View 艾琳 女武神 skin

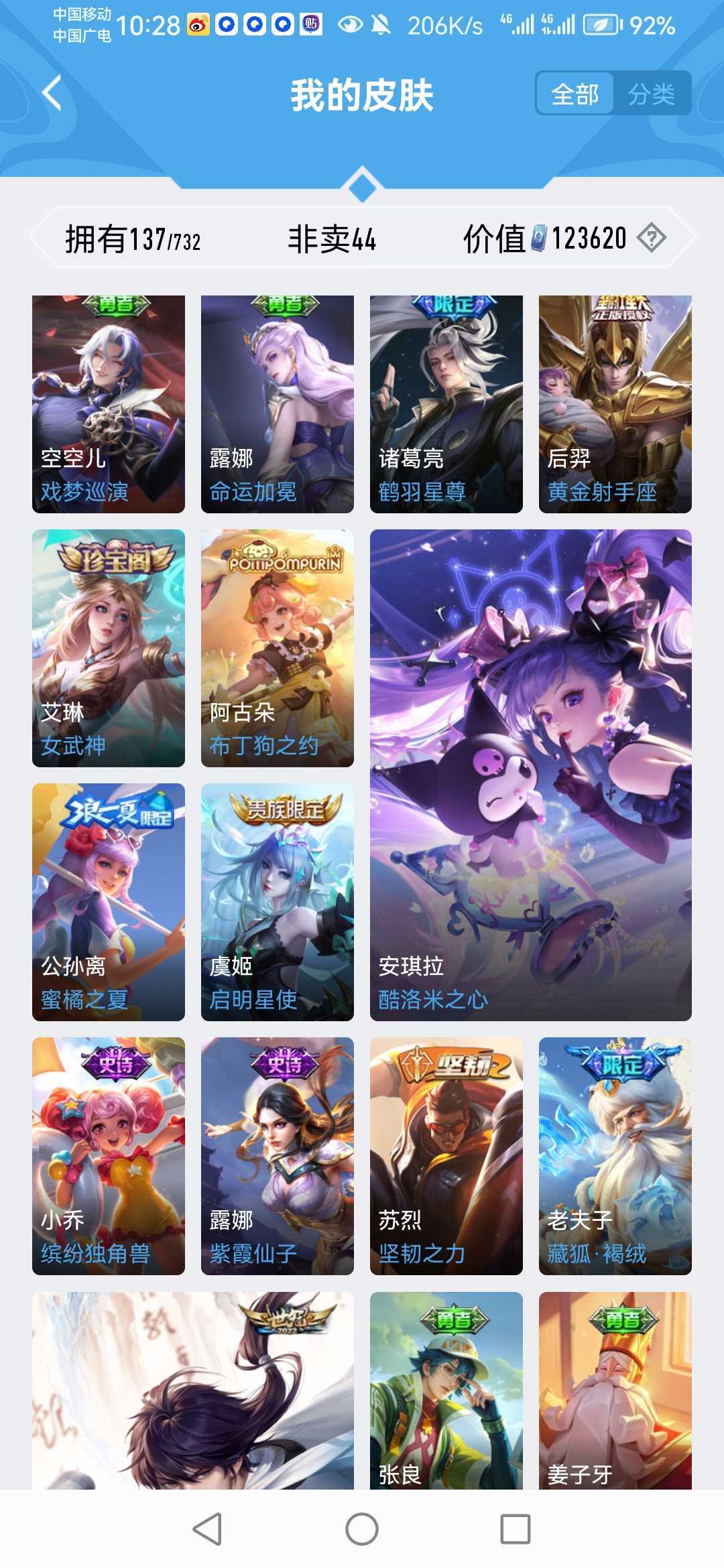click(109, 648)
